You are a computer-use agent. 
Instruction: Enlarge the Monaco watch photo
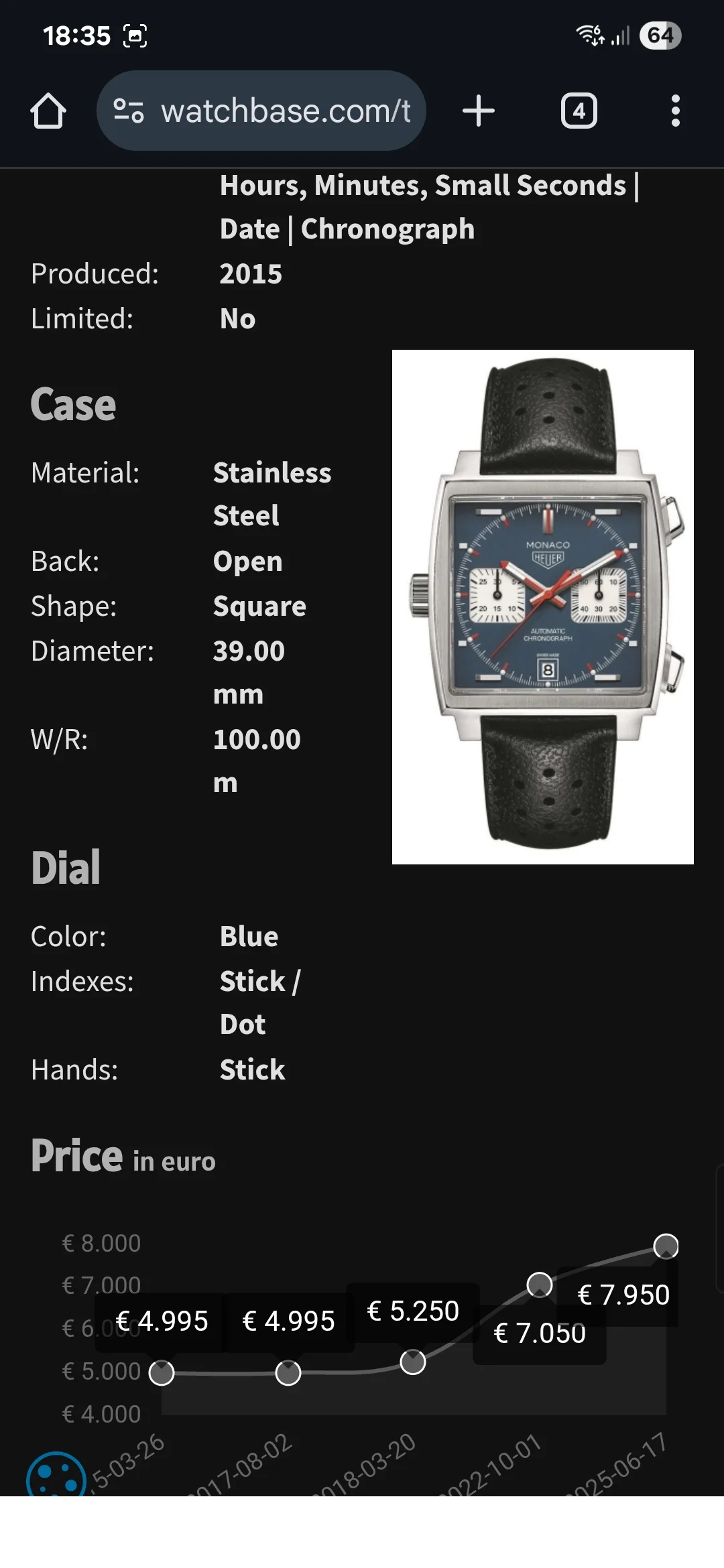pos(542,606)
